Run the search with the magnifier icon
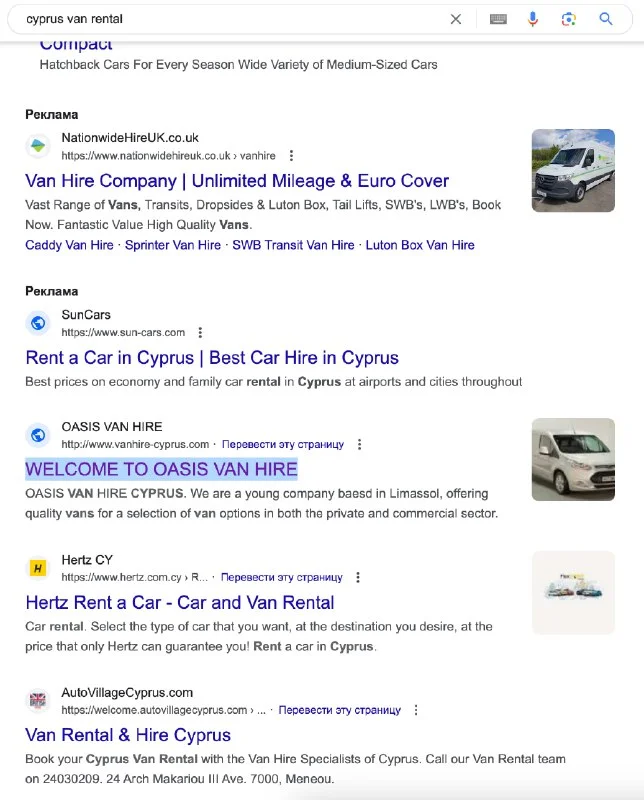The height and width of the screenshot is (800, 644). pos(606,19)
